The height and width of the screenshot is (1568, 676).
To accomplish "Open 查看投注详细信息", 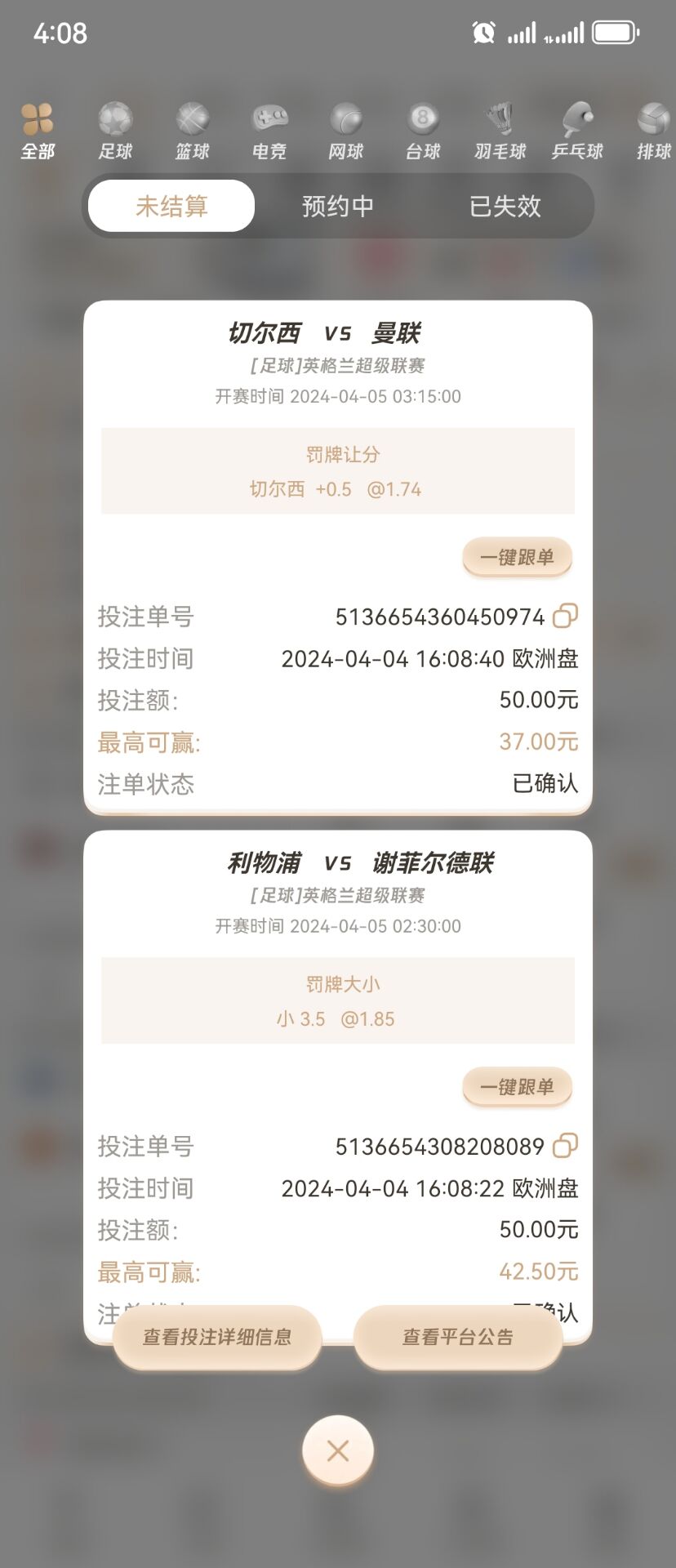I will tap(217, 1337).
